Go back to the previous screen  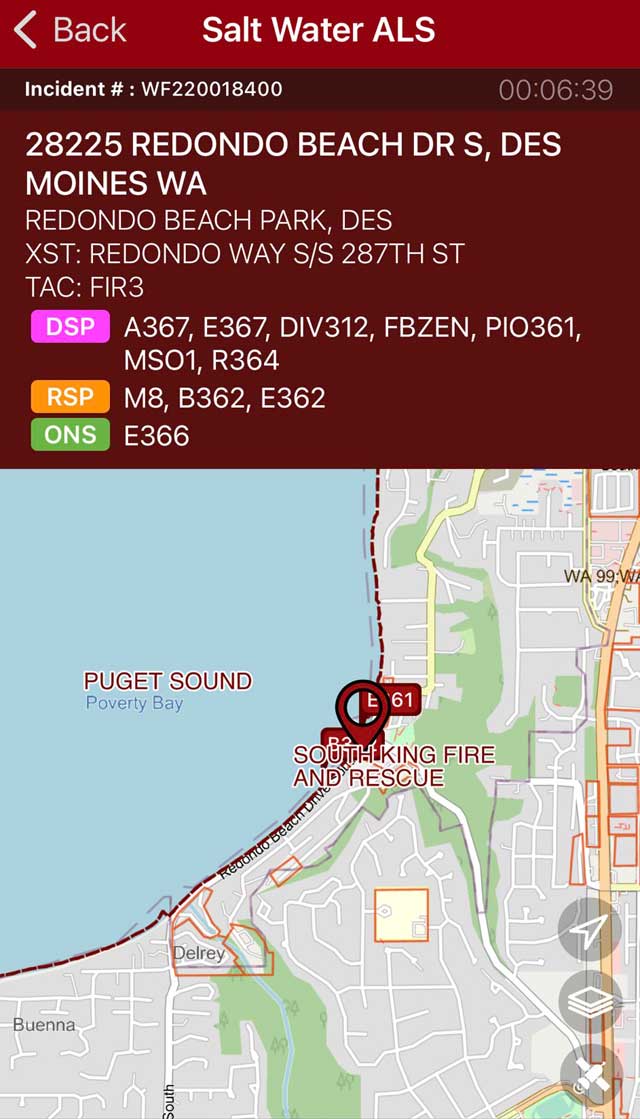pos(70,30)
